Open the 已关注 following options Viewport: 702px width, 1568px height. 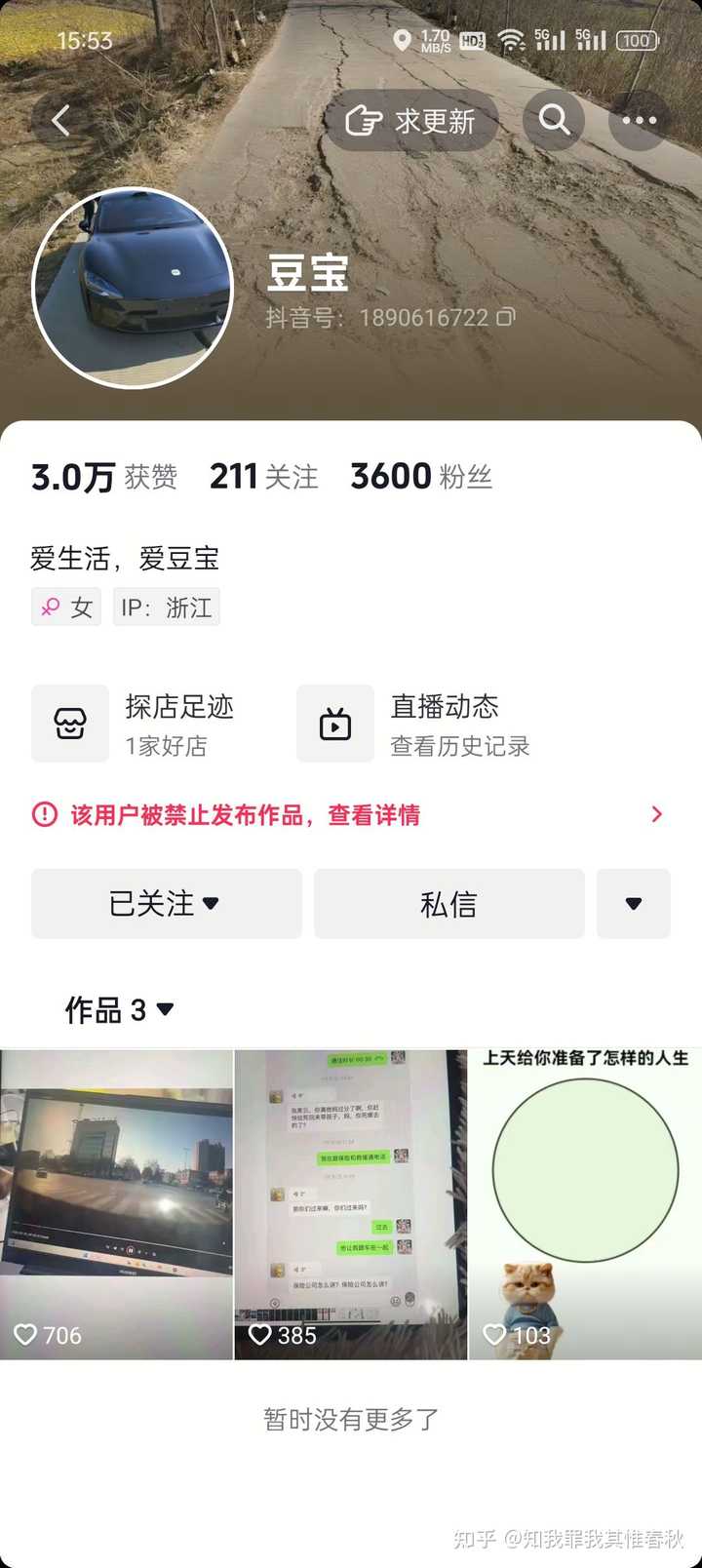[x=166, y=904]
